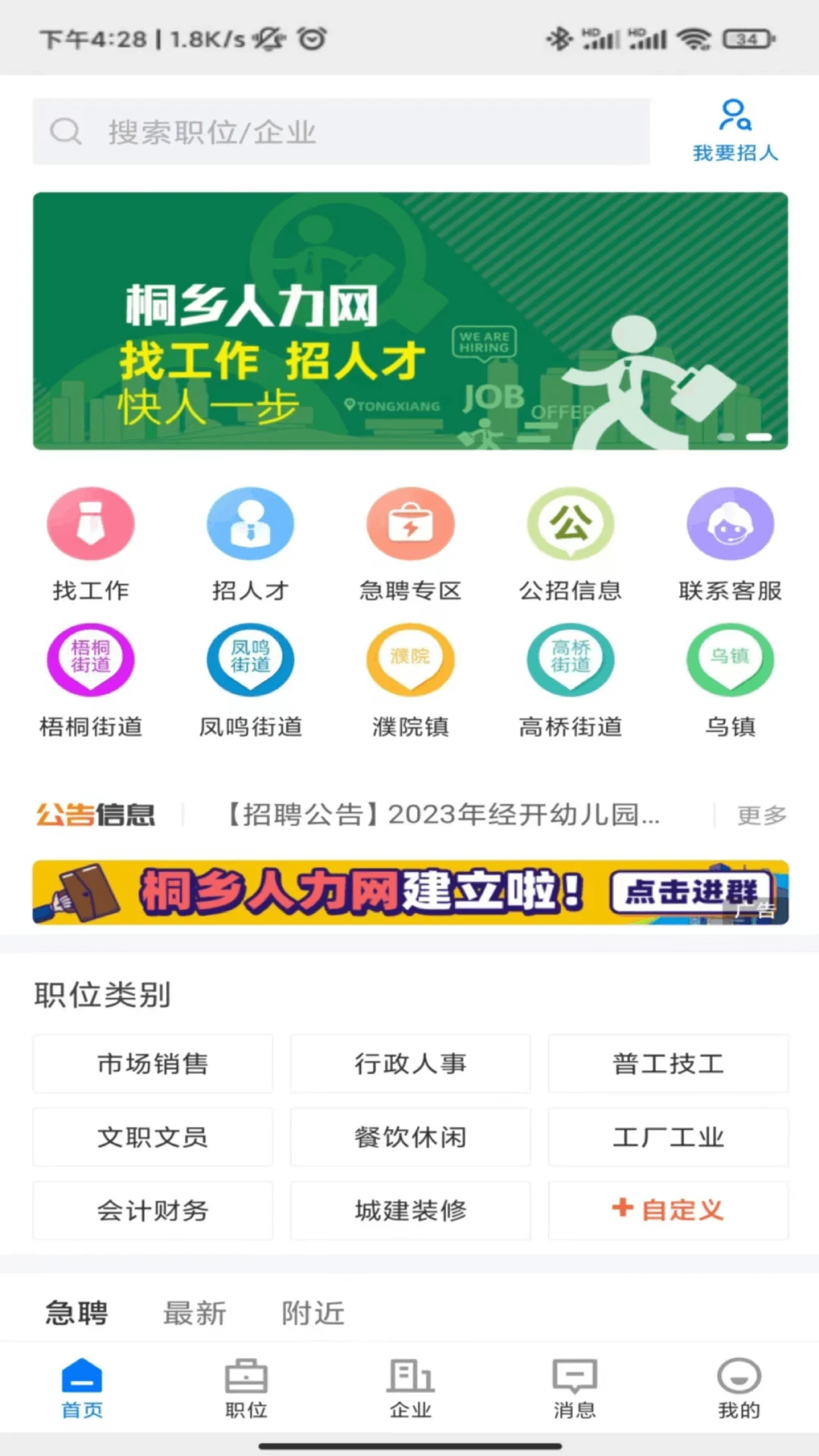Open the 梧桐街道 district icon

tap(90, 679)
